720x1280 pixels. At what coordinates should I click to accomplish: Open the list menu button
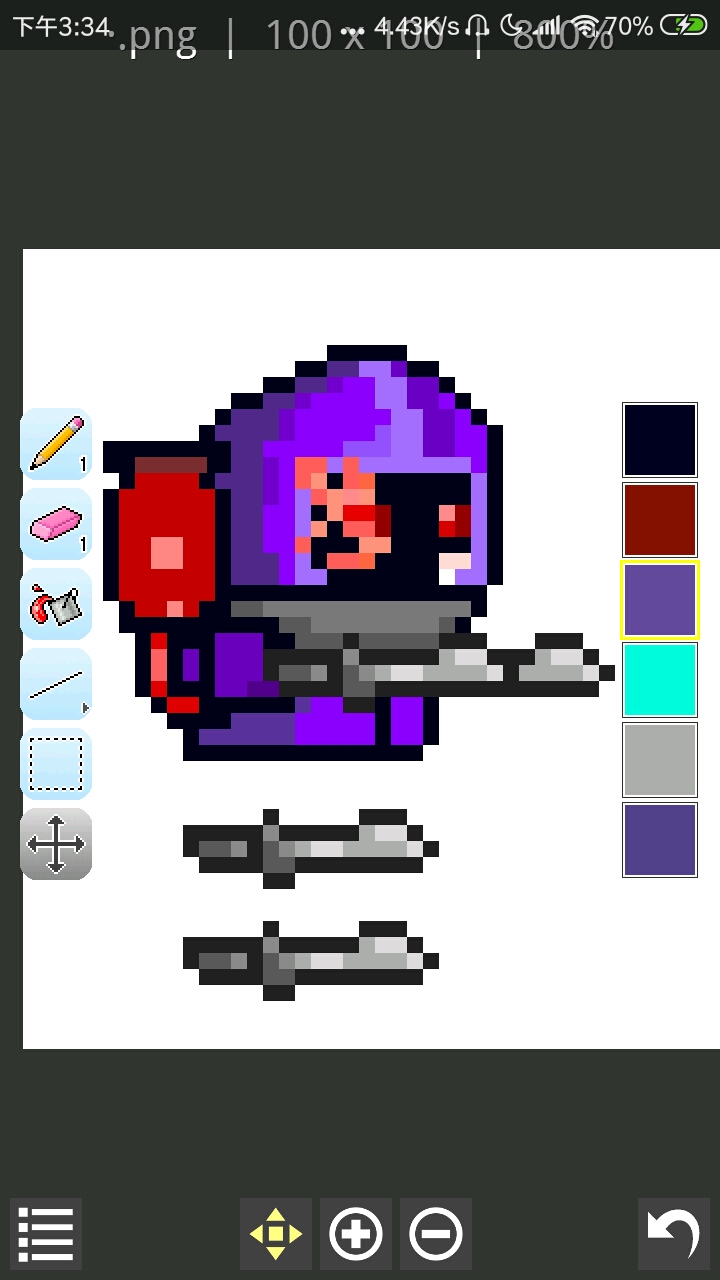(x=46, y=1234)
